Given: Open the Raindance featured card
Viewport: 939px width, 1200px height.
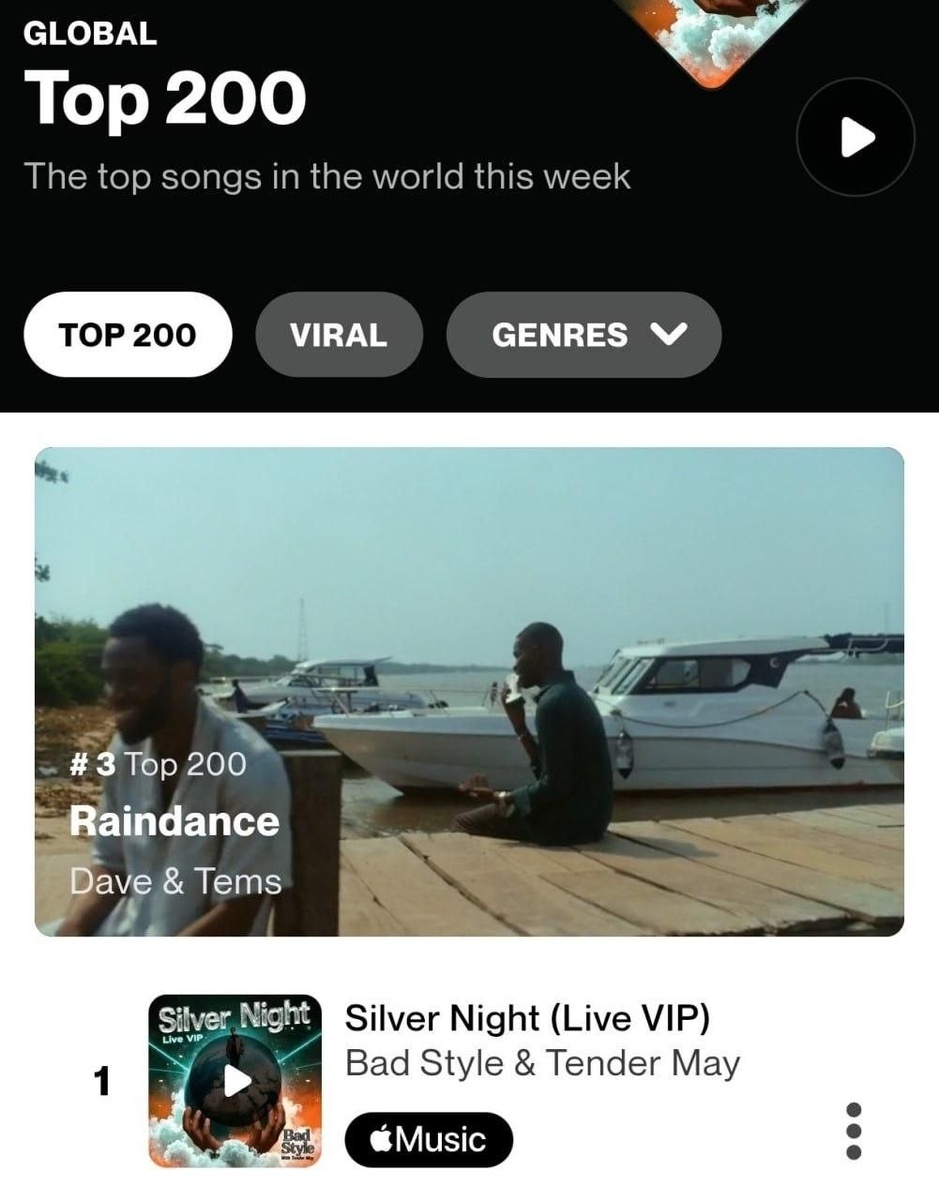Looking at the screenshot, I should point(469,690).
